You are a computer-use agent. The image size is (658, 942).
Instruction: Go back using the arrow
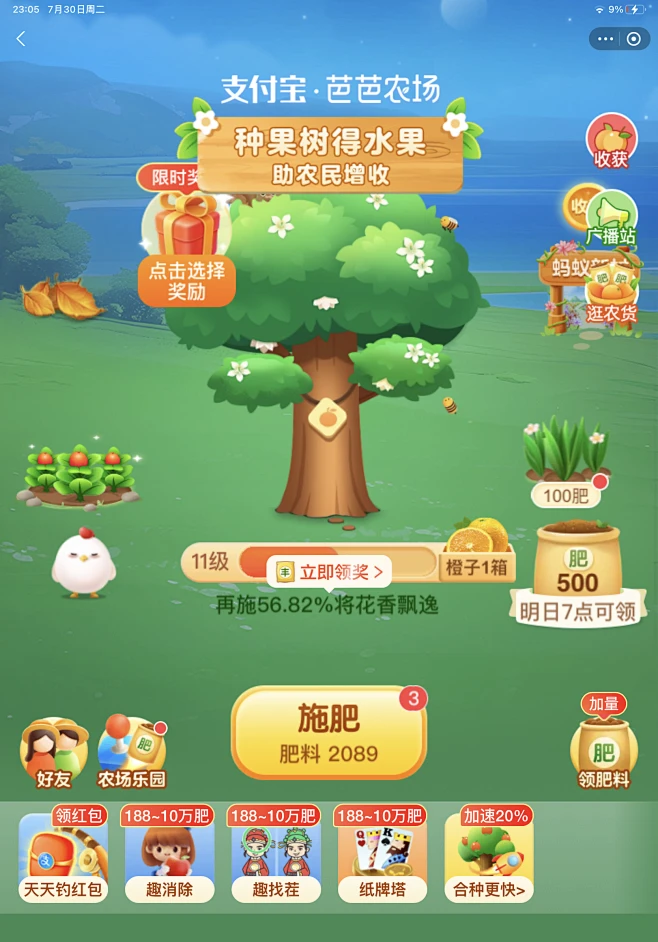pyautogui.click(x=21, y=39)
